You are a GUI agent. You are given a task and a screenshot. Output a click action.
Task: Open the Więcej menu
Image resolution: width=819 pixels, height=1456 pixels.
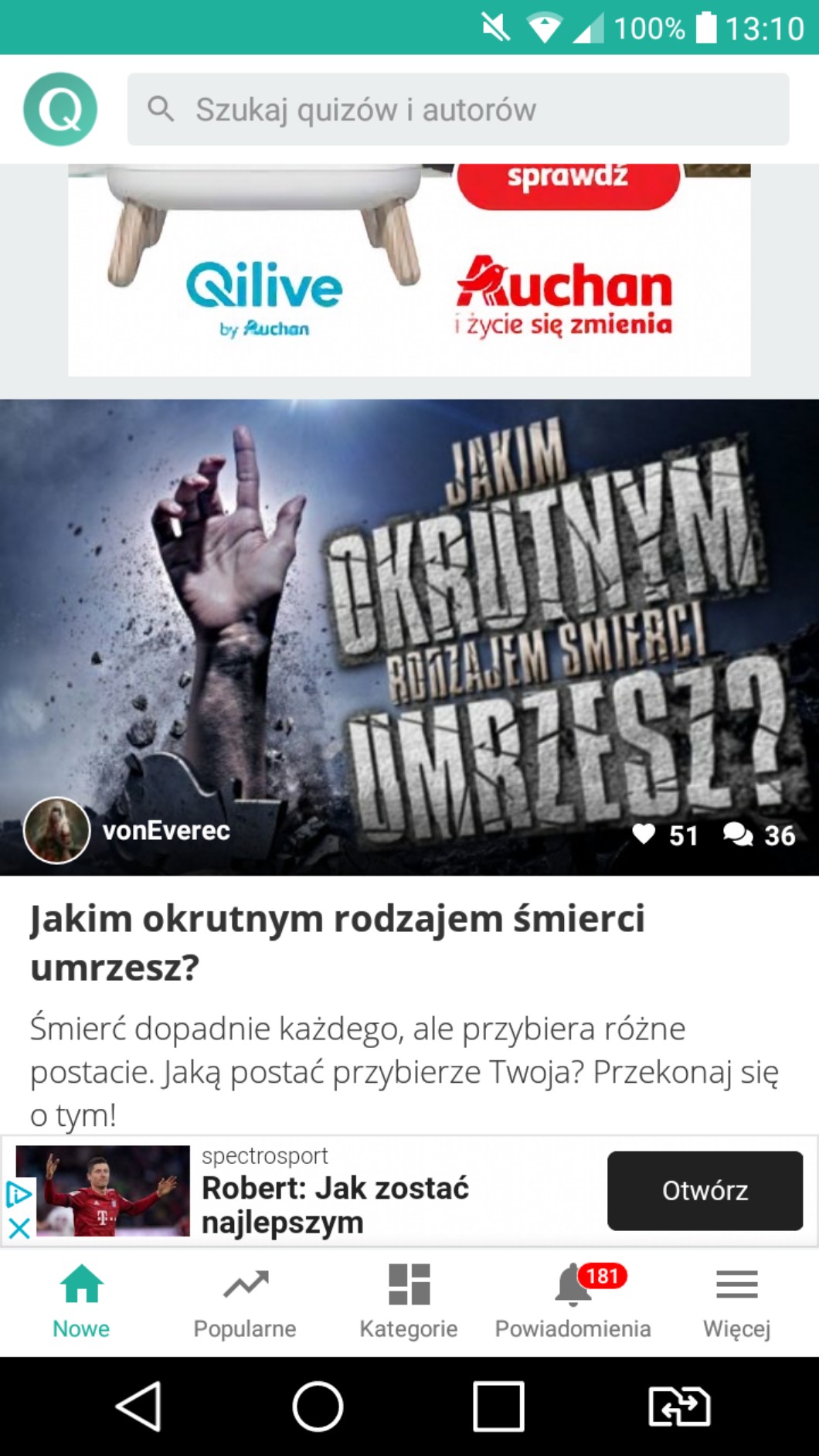click(736, 1301)
